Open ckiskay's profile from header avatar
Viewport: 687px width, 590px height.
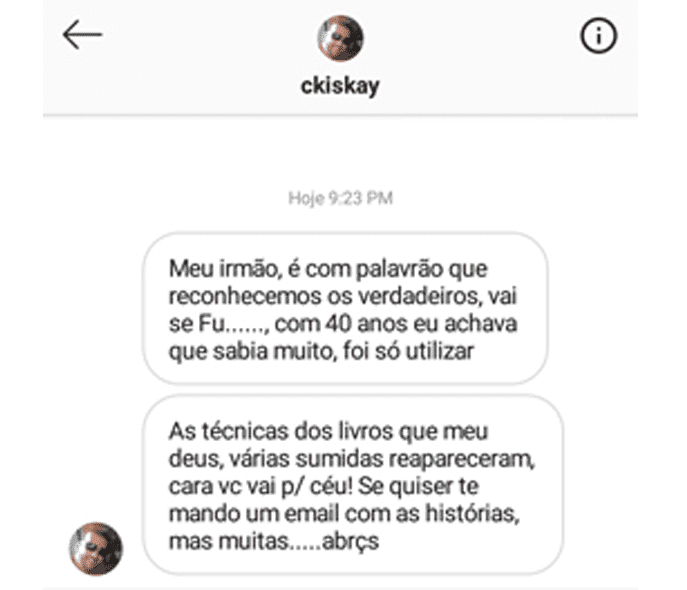coord(340,39)
